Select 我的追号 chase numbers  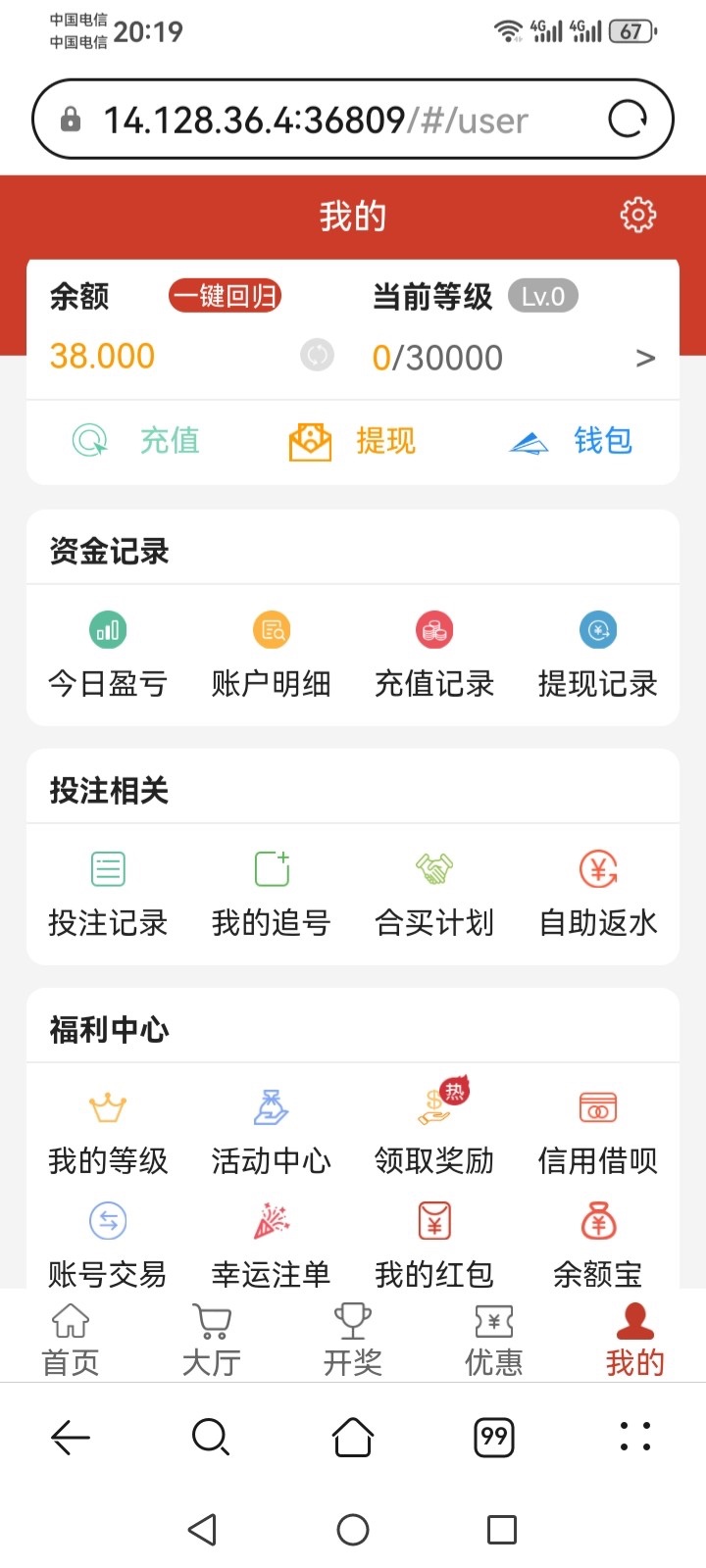[x=271, y=890]
